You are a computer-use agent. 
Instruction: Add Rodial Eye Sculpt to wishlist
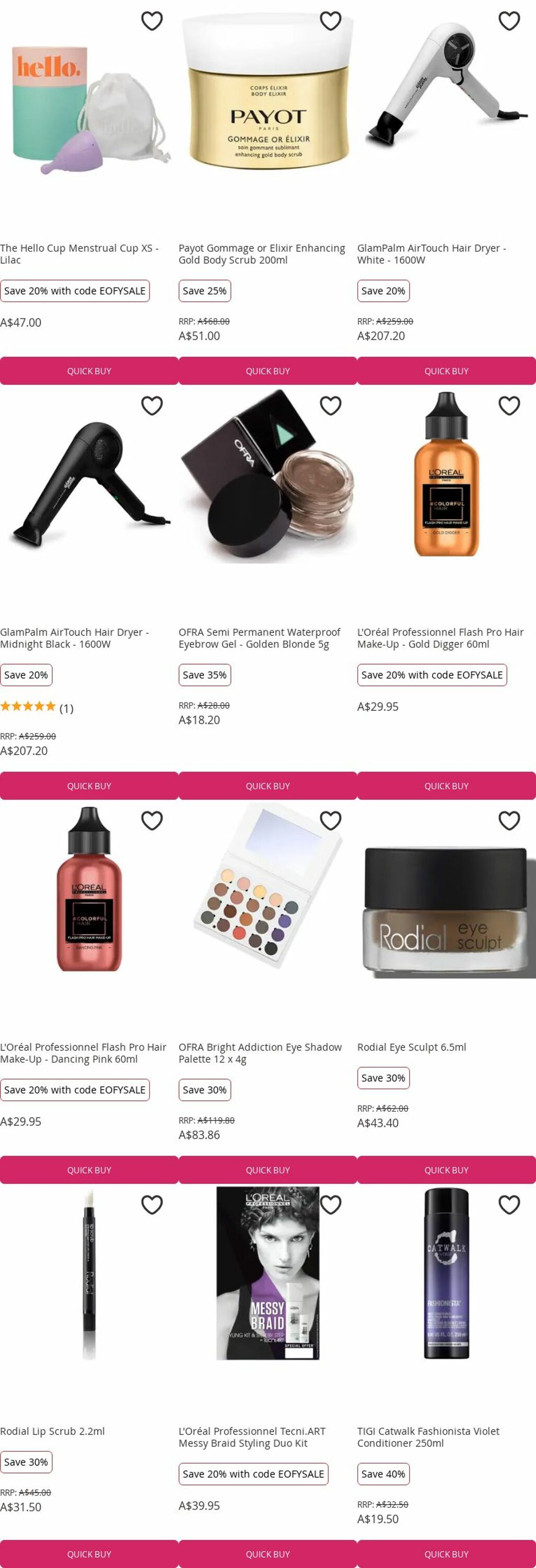tap(509, 821)
